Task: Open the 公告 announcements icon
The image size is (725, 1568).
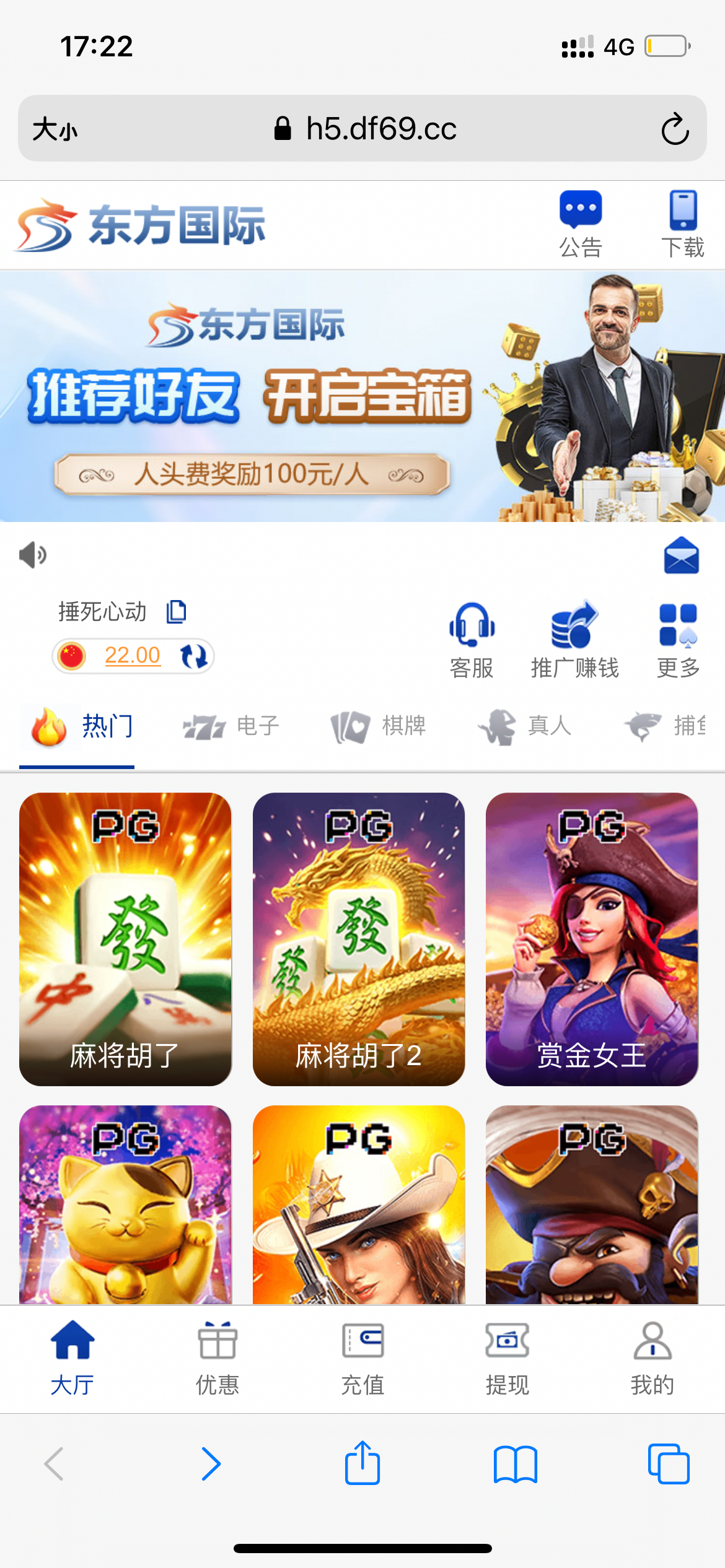Action: tap(580, 224)
